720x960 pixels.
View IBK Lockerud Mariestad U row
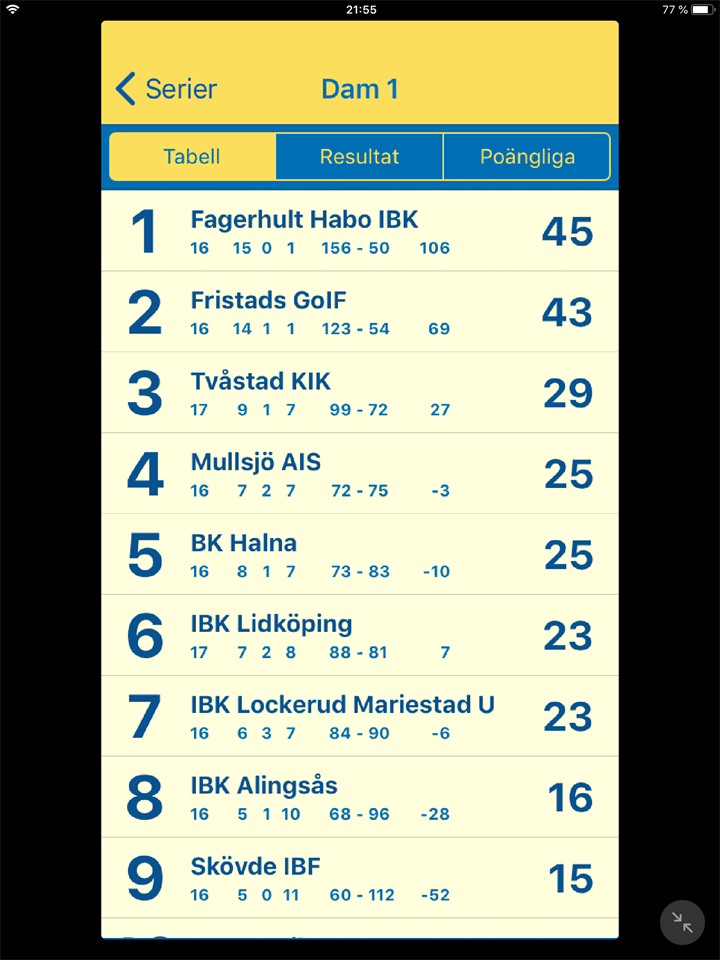tap(360, 717)
